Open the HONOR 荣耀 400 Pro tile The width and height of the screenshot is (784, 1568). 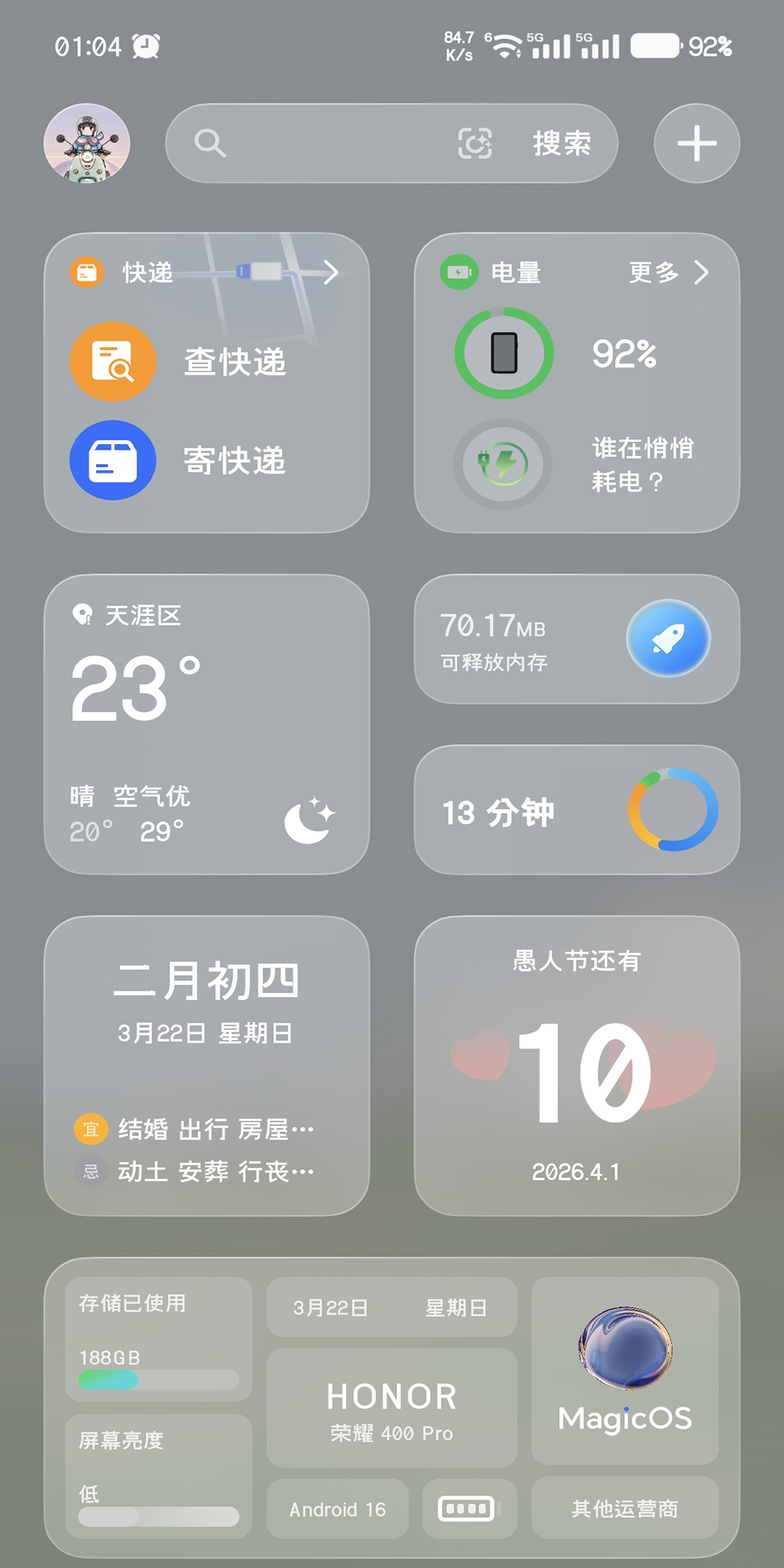coord(392,1408)
